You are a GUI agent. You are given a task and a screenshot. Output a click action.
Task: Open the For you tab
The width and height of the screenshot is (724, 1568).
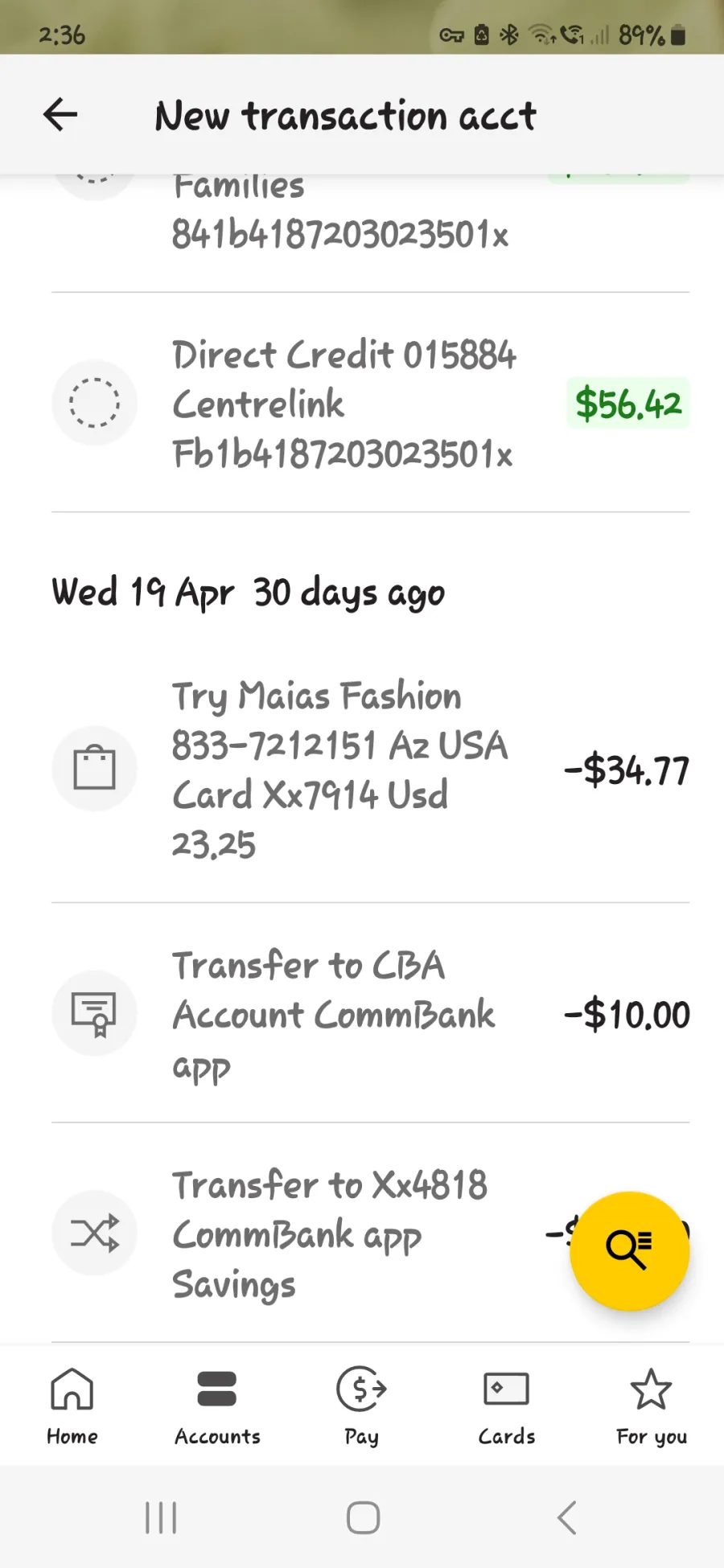pyautogui.click(x=652, y=1407)
